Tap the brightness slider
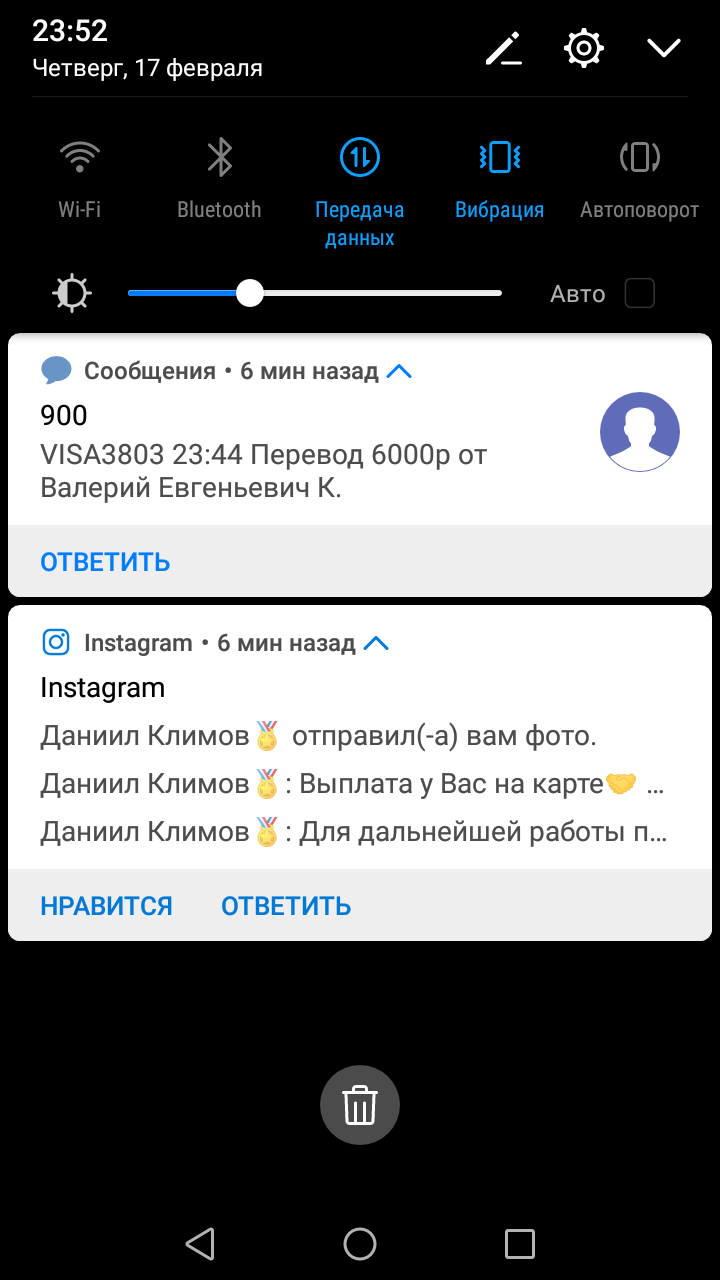 tap(315, 293)
